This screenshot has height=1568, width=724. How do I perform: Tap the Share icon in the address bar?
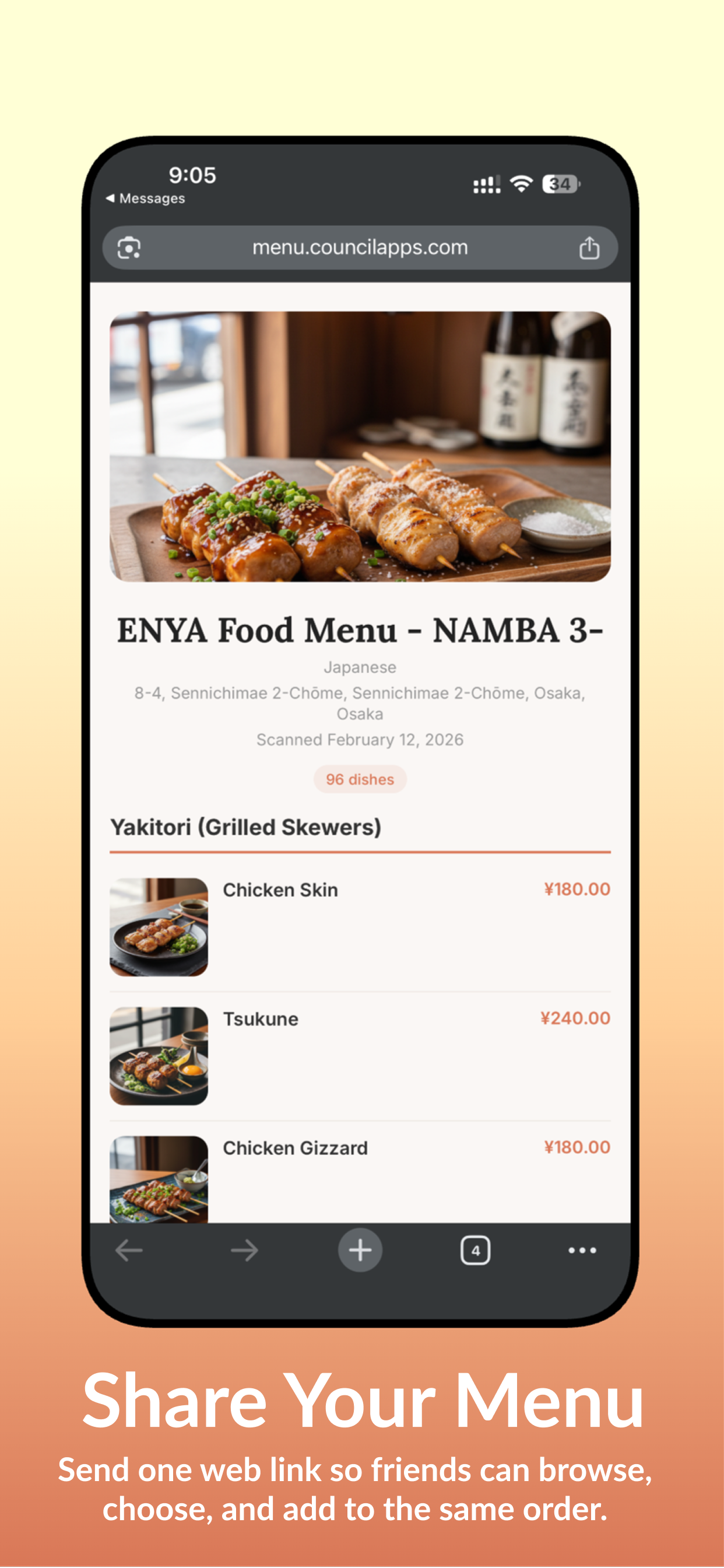(588, 247)
